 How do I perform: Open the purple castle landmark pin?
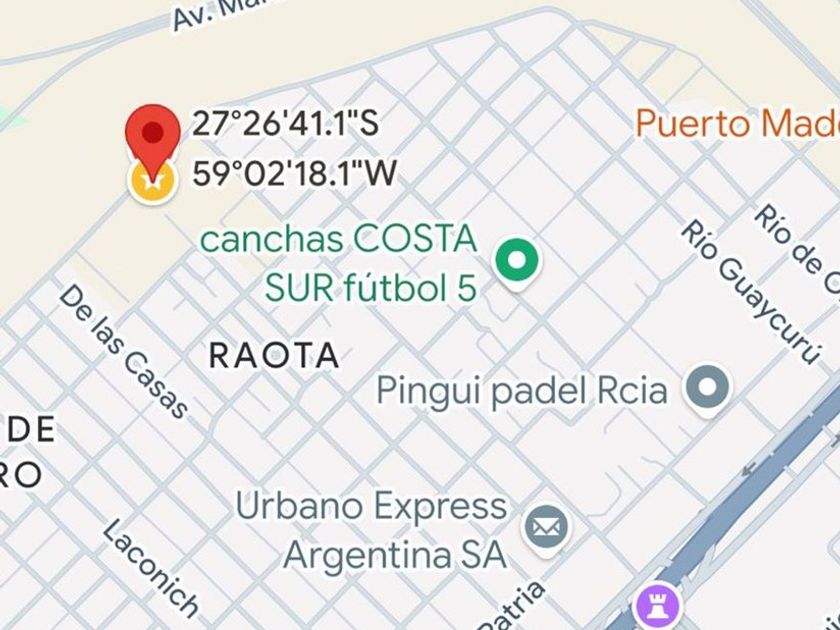pos(659,605)
